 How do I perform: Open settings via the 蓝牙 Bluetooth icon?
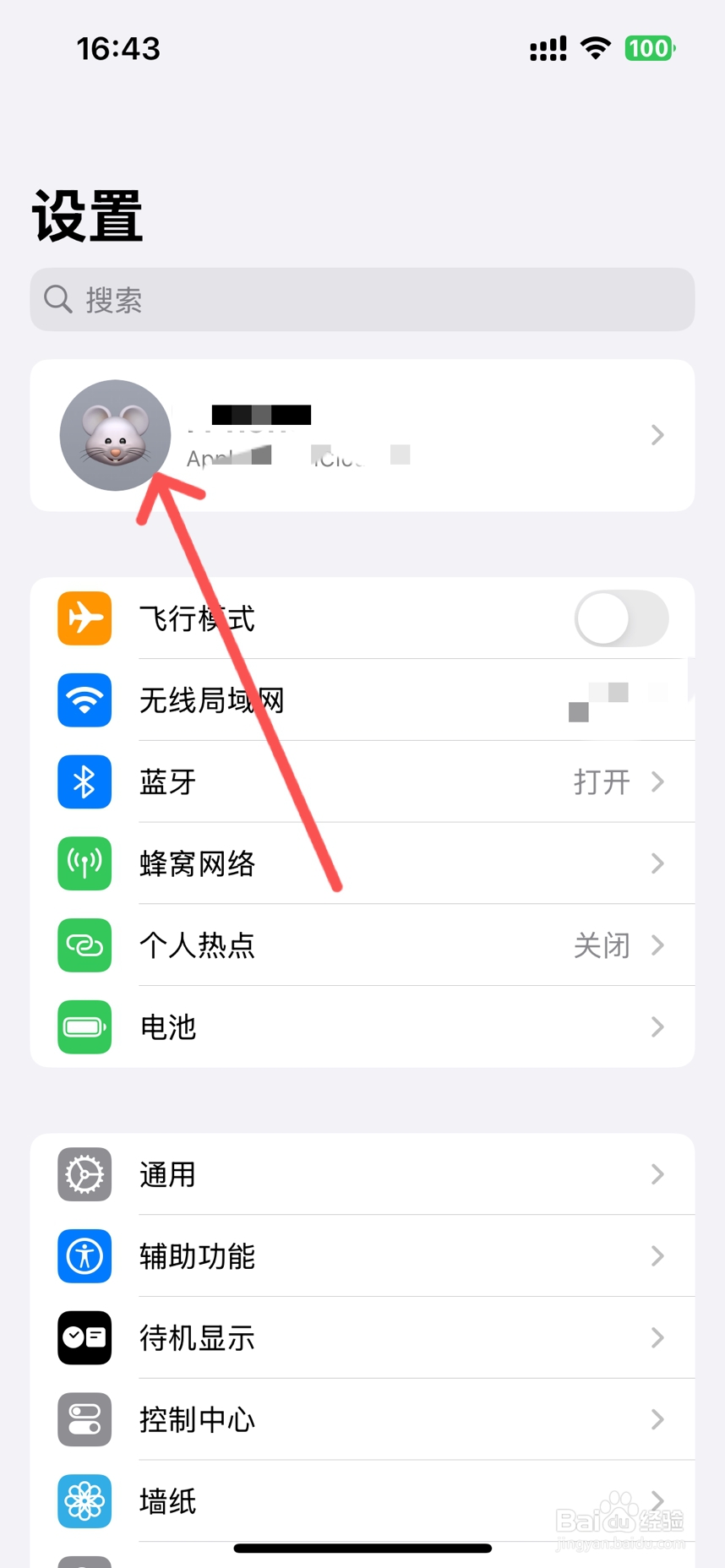[84, 781]
